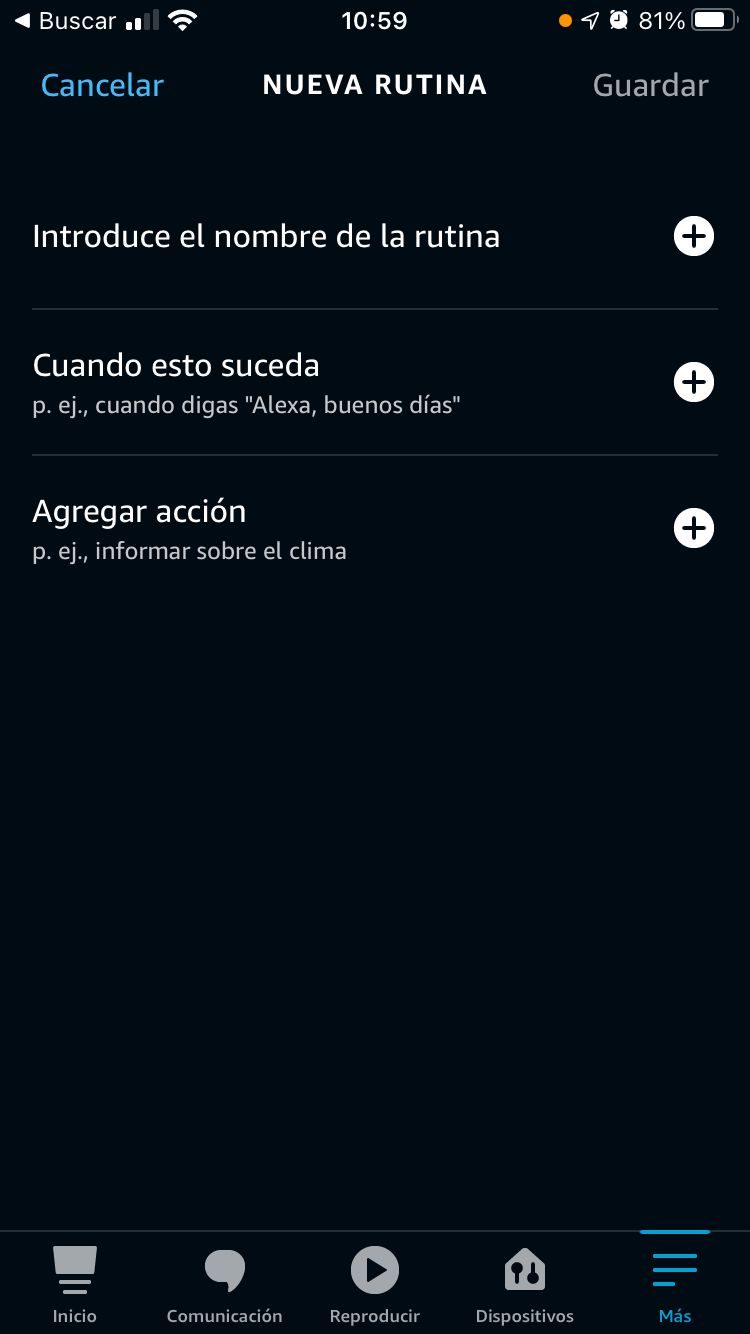Screen dimensions: 750x1334
Task: Return to Buscar via the status bar back link
Action: tap(65, 21)
